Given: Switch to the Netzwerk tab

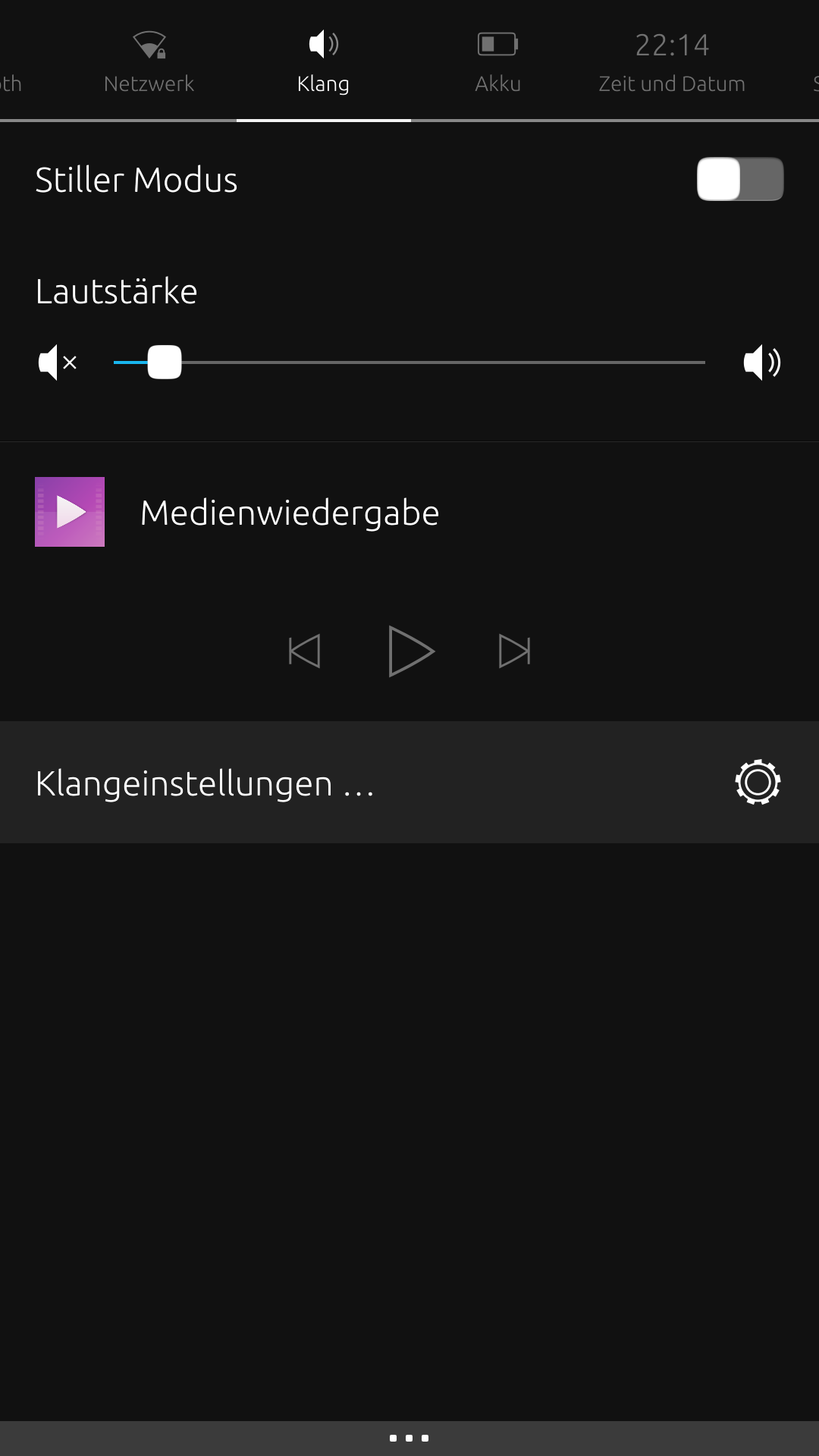Looking at the screenshot, I should tap(149, 62).
